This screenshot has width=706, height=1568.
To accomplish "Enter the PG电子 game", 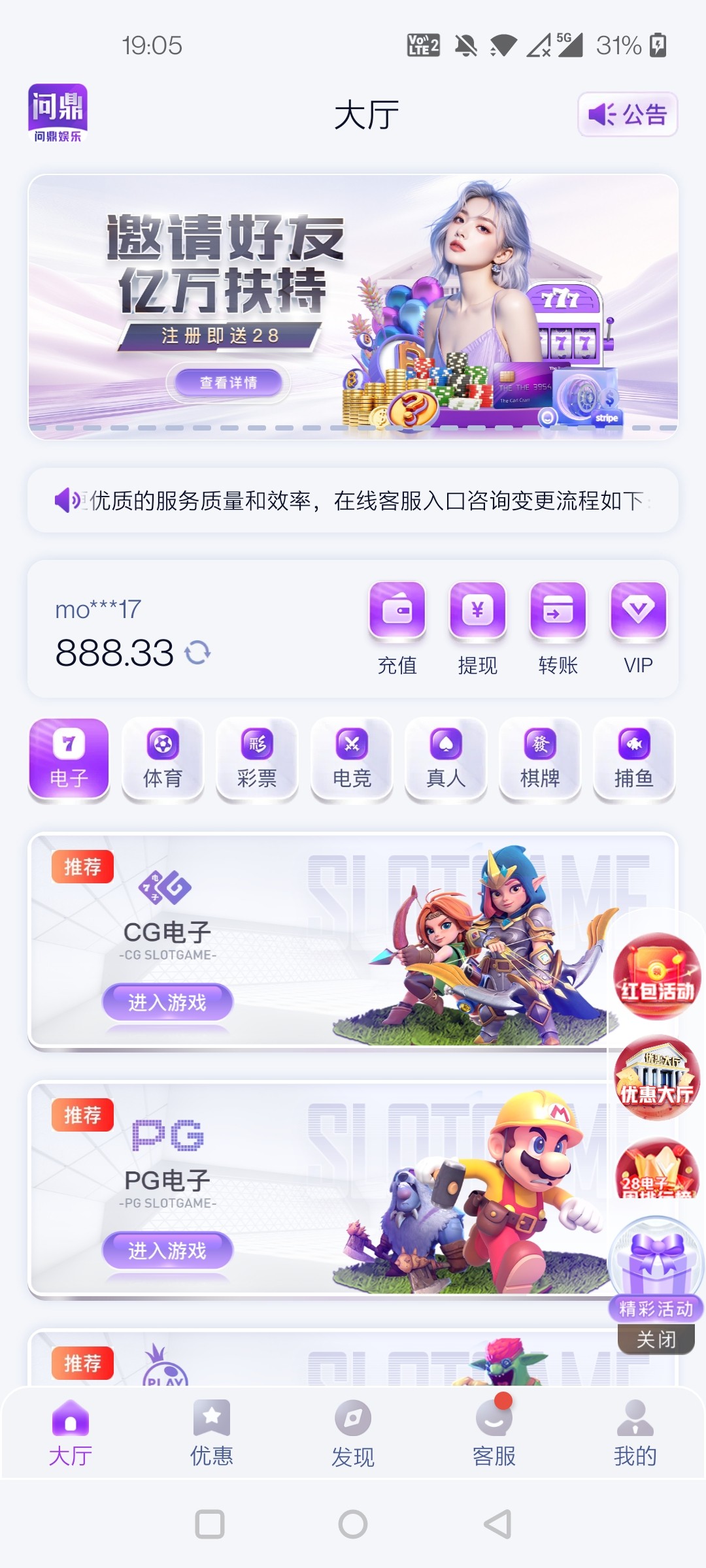I will [167, 1250].
